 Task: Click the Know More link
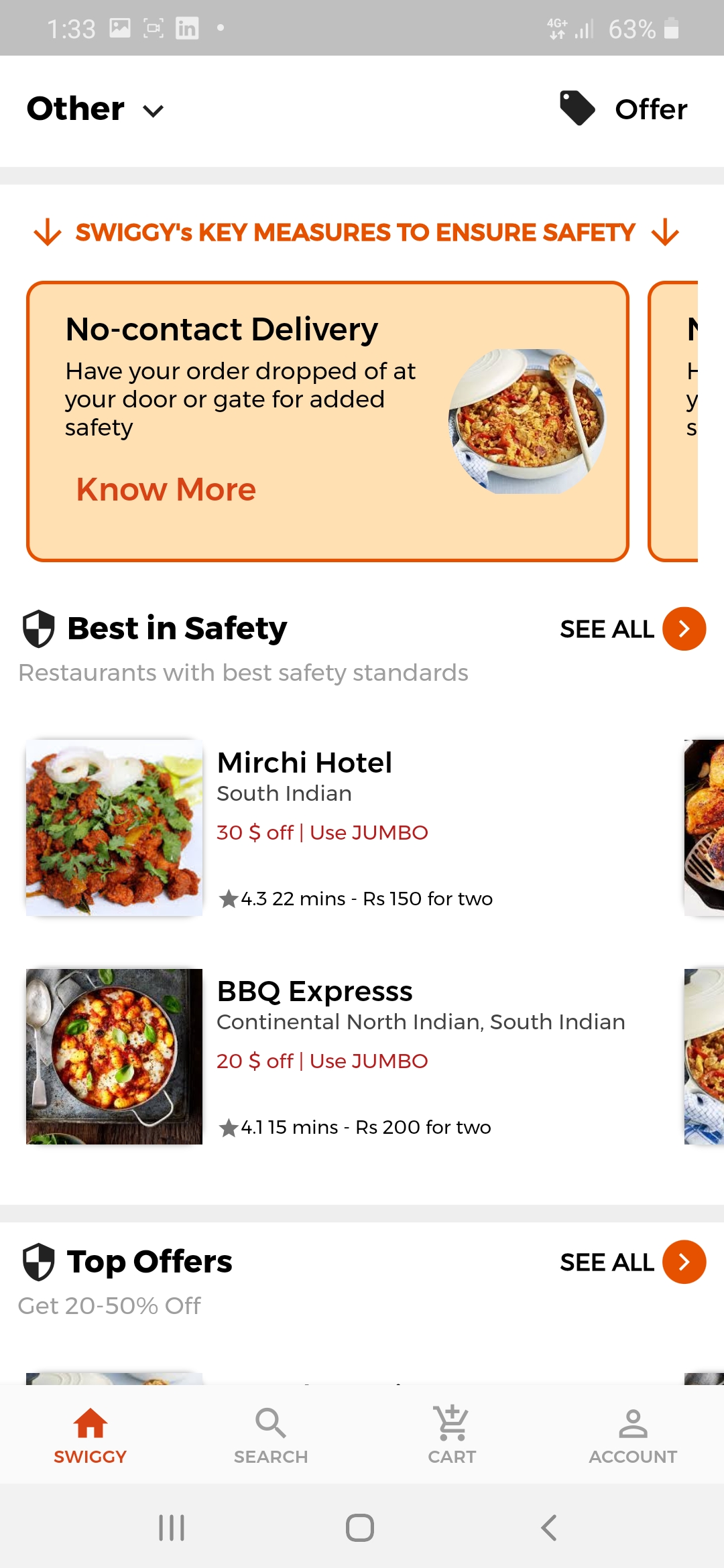pos(165,489)
